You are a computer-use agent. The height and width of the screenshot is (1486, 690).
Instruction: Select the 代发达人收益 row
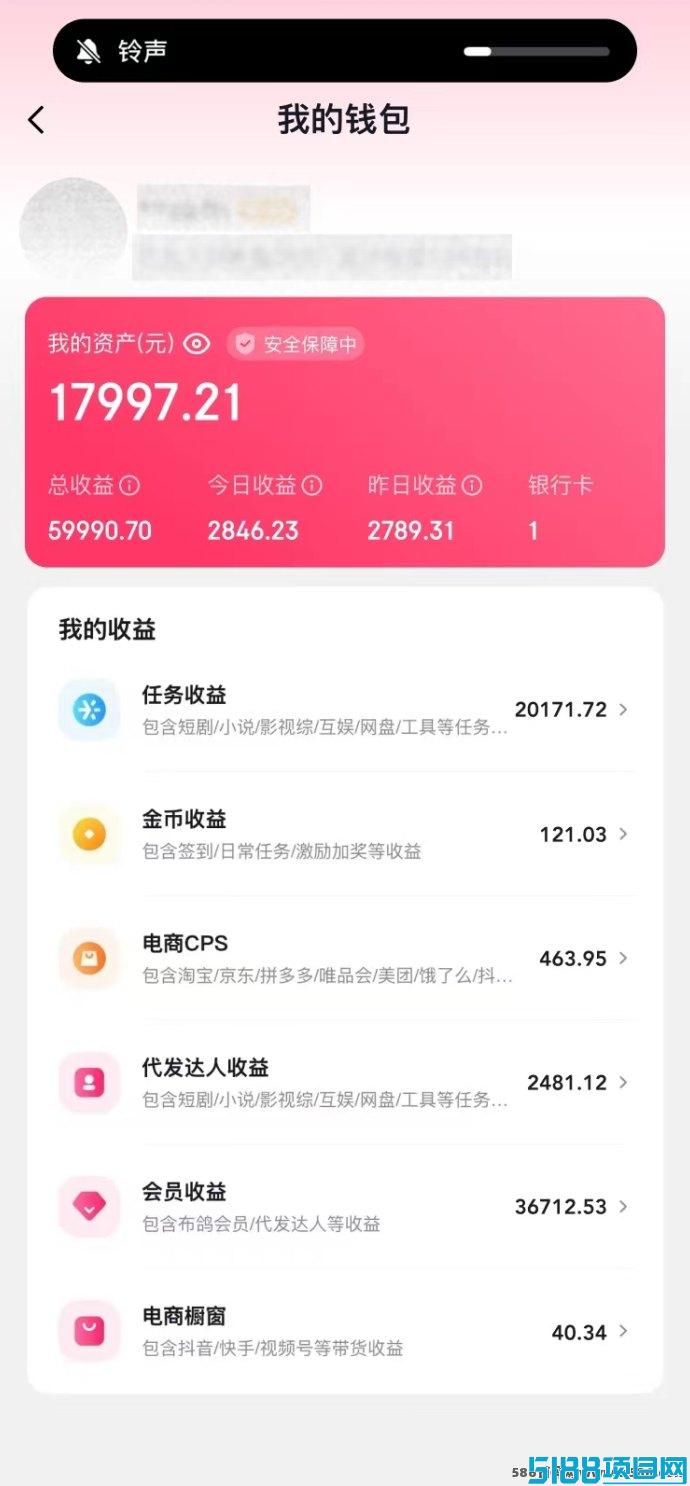click(345, 1082)
